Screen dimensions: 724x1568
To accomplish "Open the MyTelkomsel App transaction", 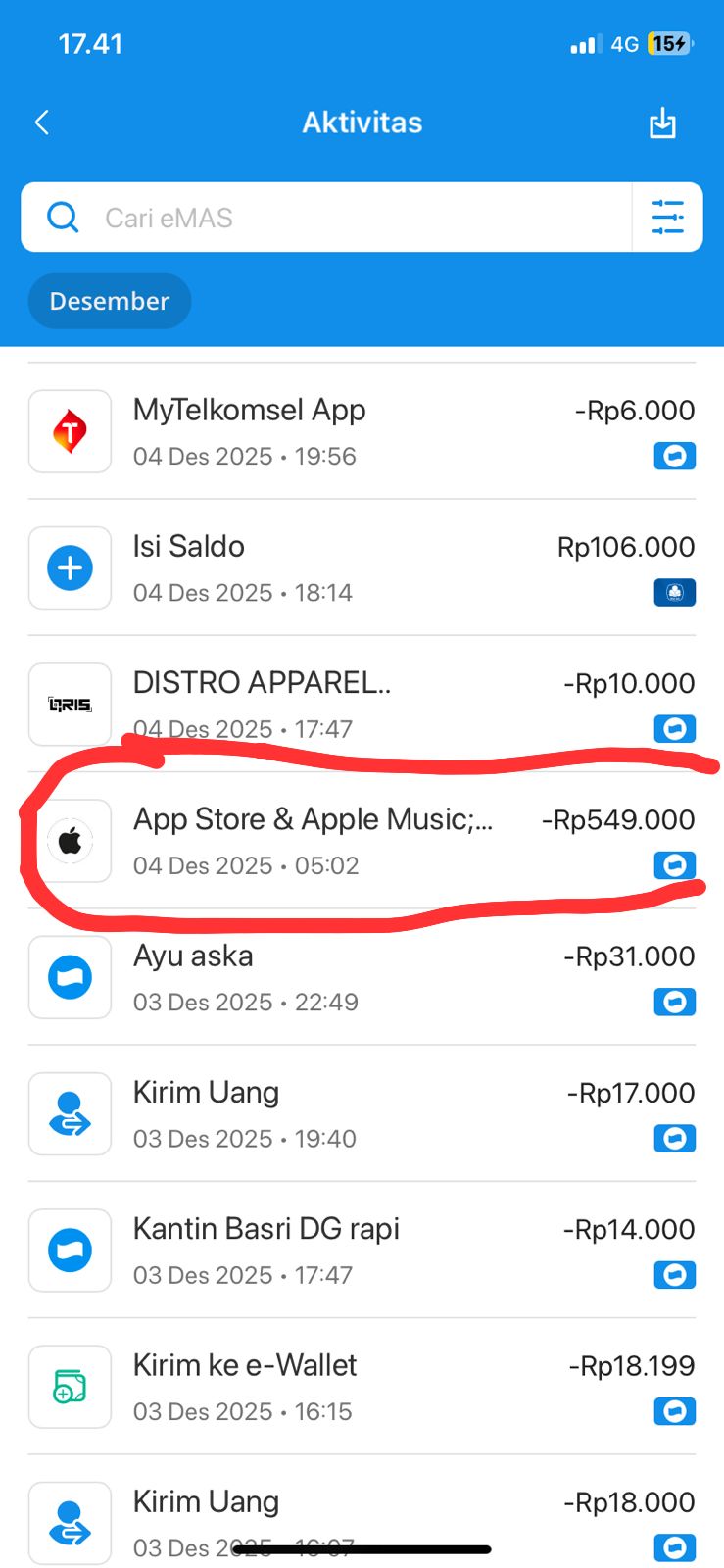I will [362, 431].
